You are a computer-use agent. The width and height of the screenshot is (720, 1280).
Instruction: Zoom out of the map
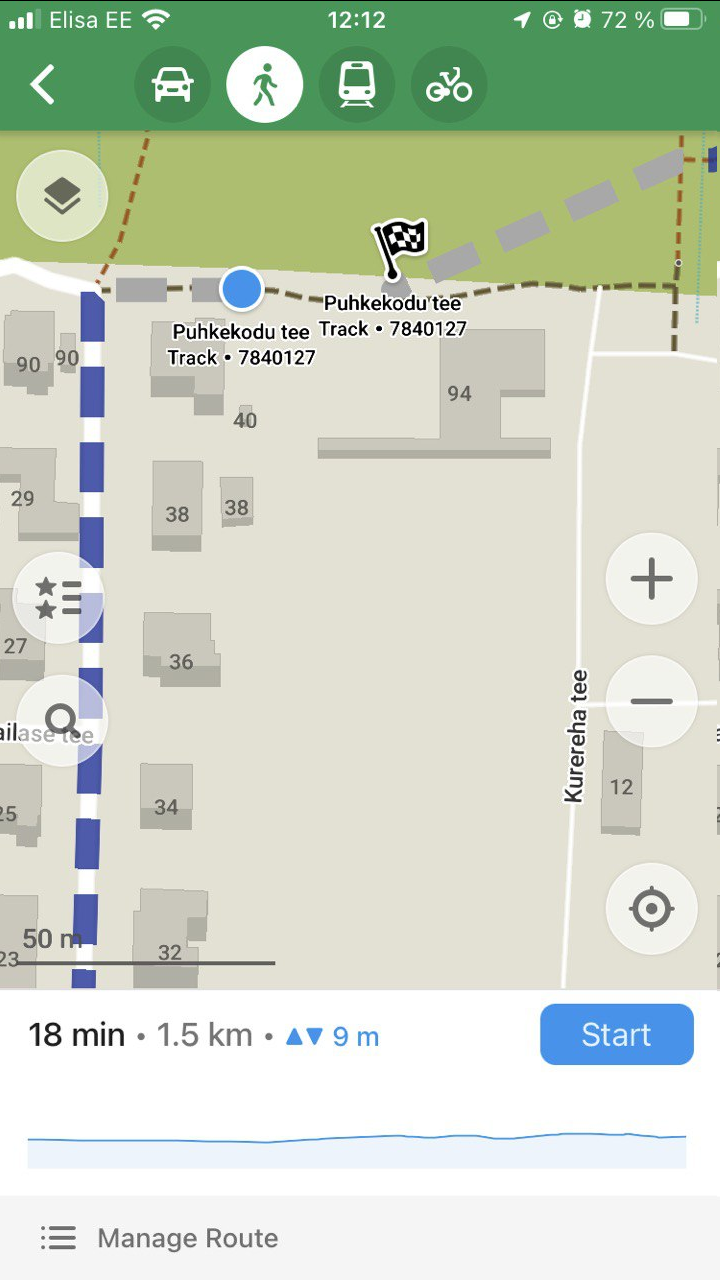click(x=651, y=701)
